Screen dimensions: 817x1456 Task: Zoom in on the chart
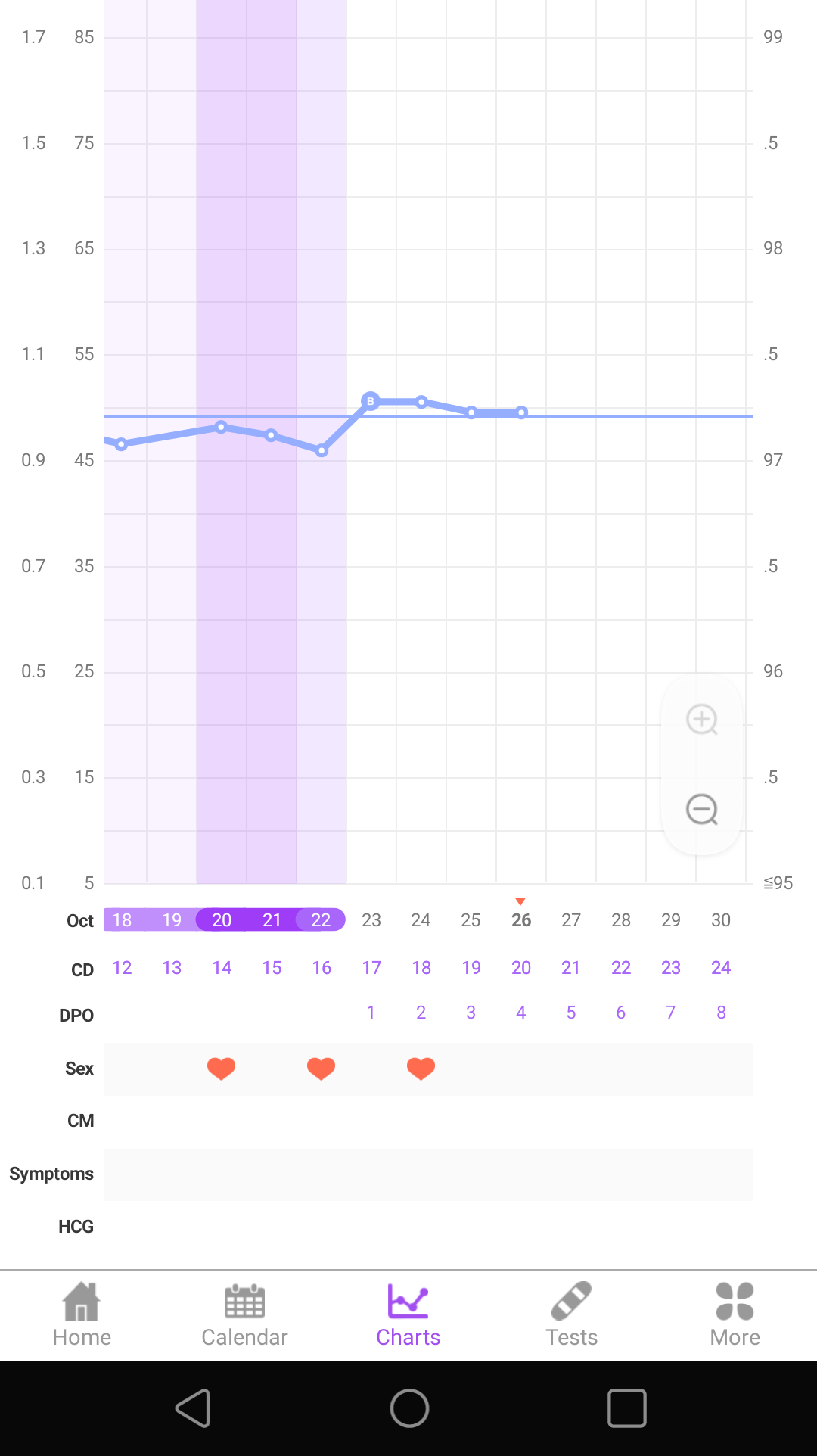pos(702,719)
